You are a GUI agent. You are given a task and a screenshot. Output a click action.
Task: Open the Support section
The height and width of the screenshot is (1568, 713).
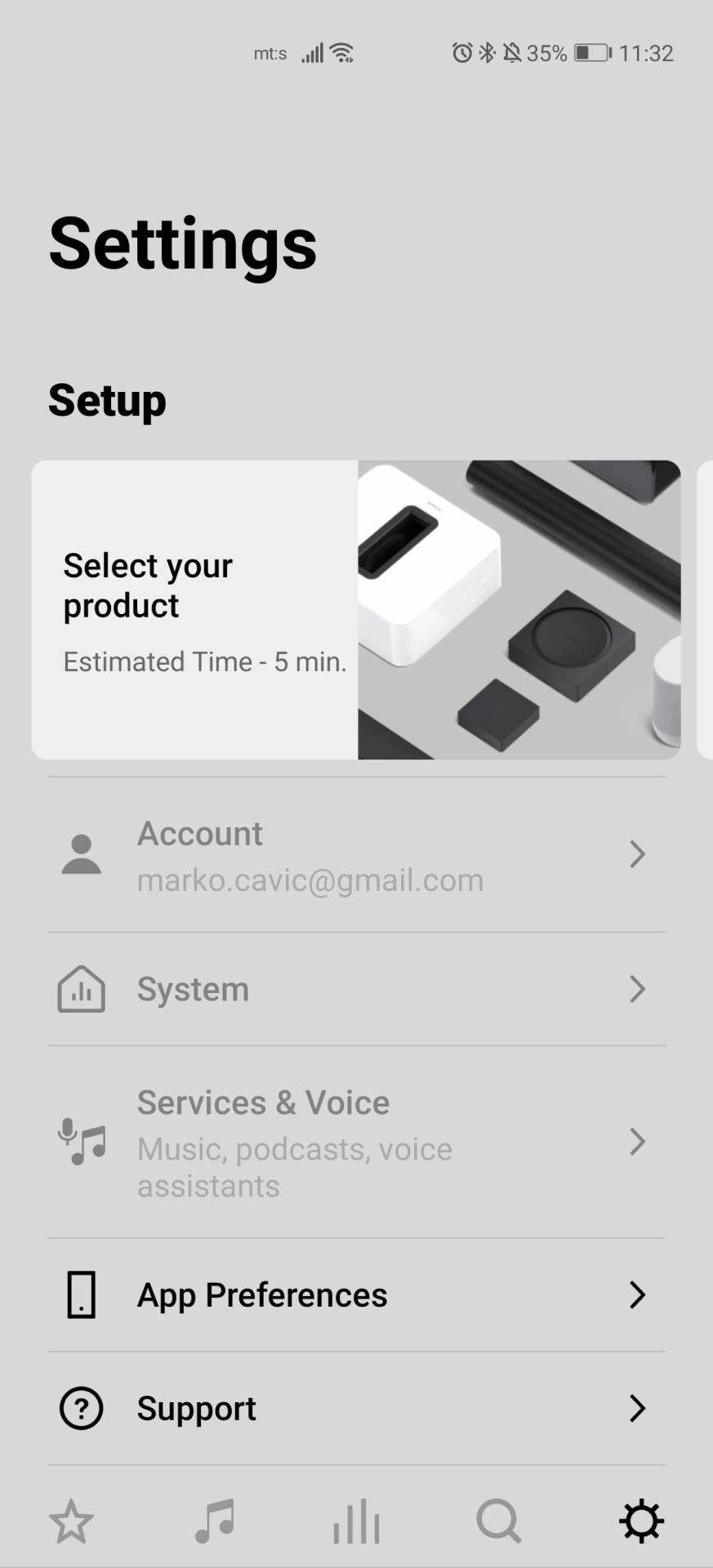tap(356, 1408)
